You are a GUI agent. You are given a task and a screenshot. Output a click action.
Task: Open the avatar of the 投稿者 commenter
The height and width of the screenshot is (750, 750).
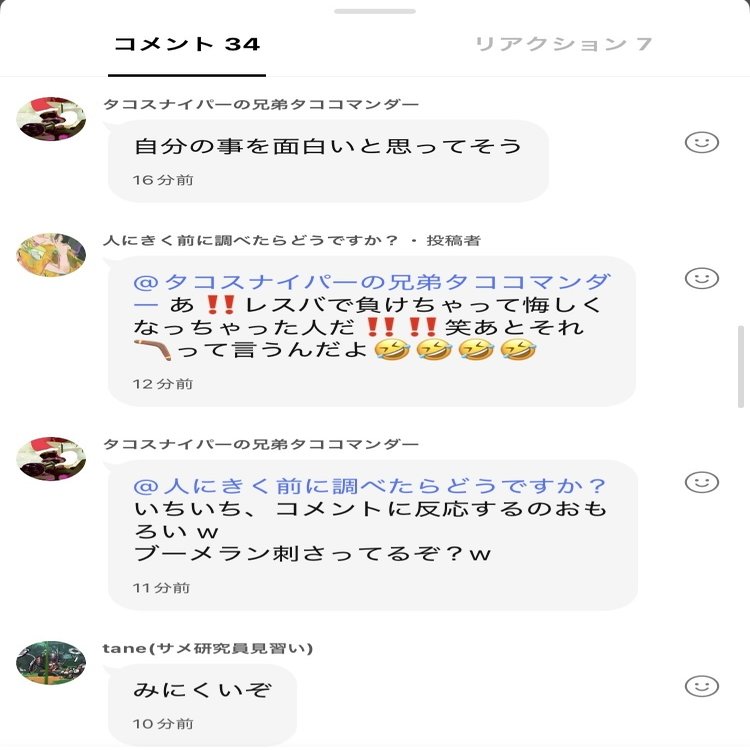pyautogui.click(x=51, y=255)
